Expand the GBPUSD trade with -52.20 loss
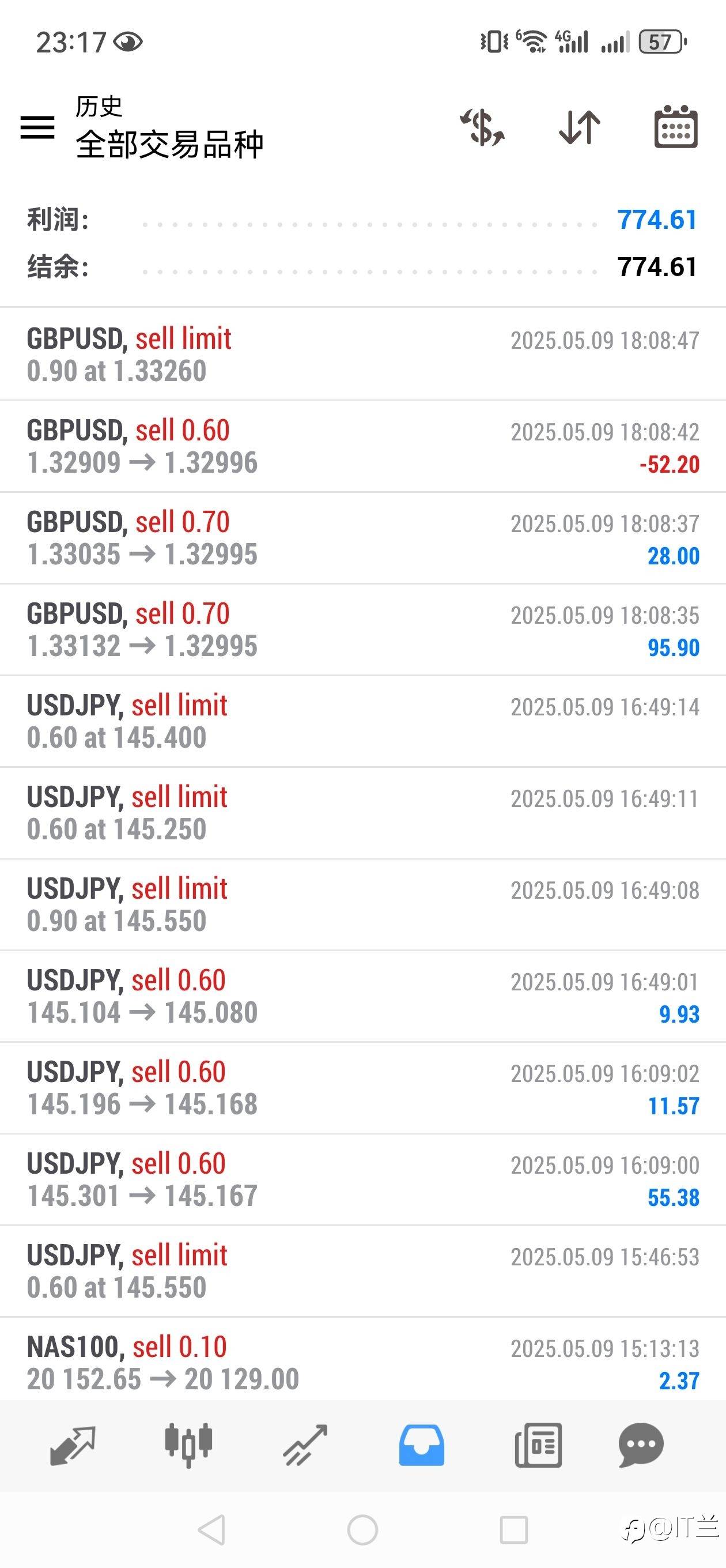This screenshot has height=1568, width=726. click(x=362, y=446)
